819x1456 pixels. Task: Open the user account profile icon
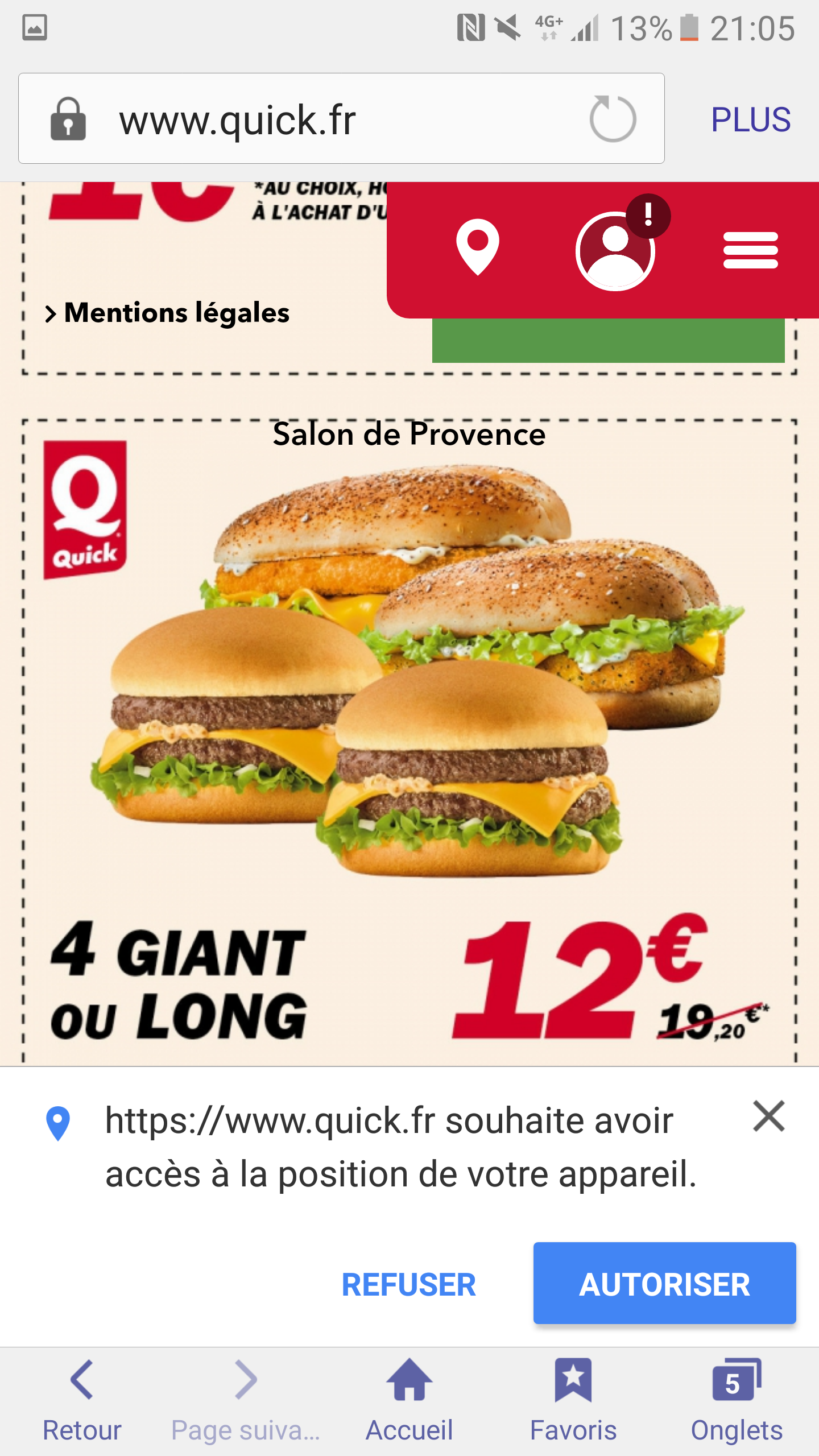pyautogui.click(x=615, y=251)
